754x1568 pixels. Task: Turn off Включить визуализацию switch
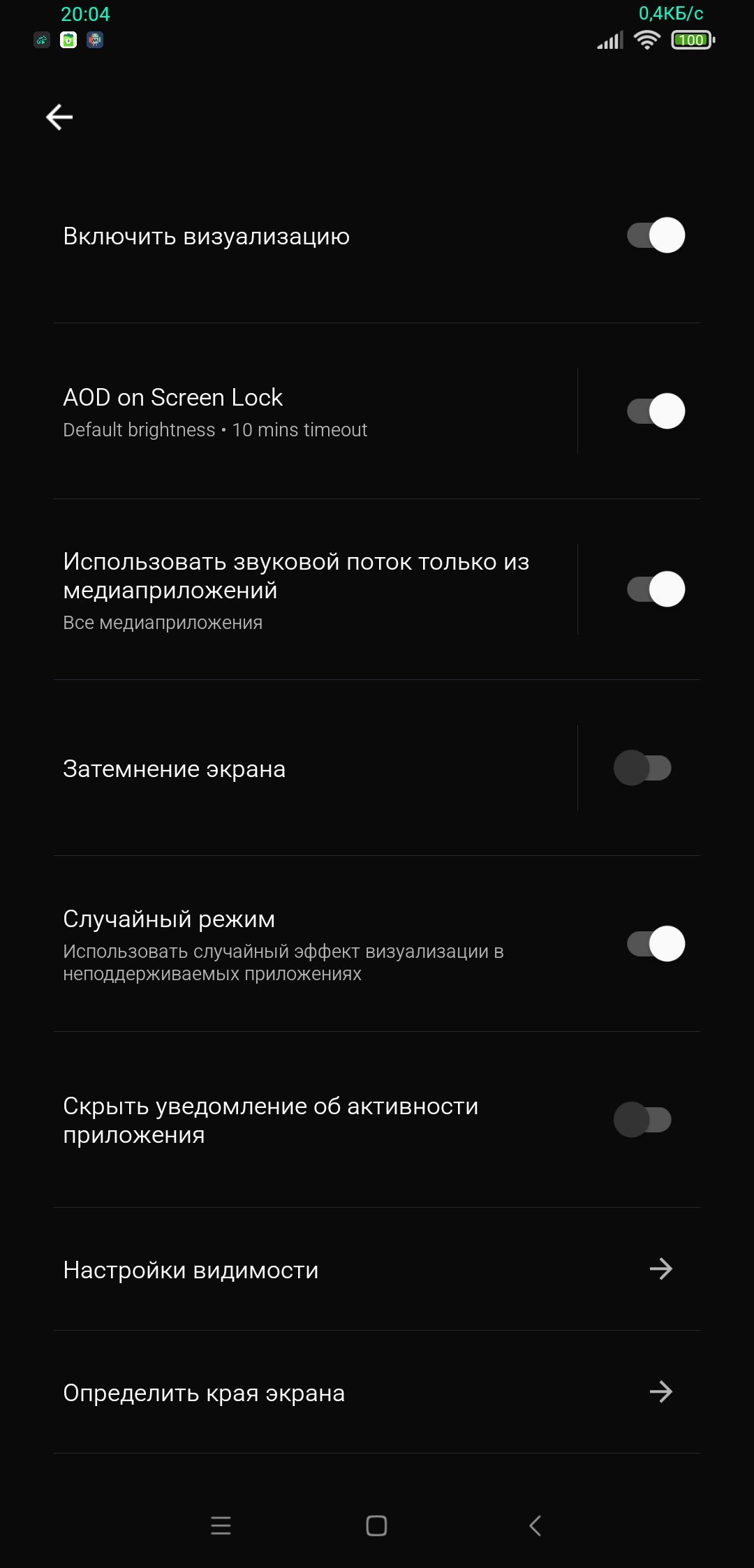pos(656,235)
